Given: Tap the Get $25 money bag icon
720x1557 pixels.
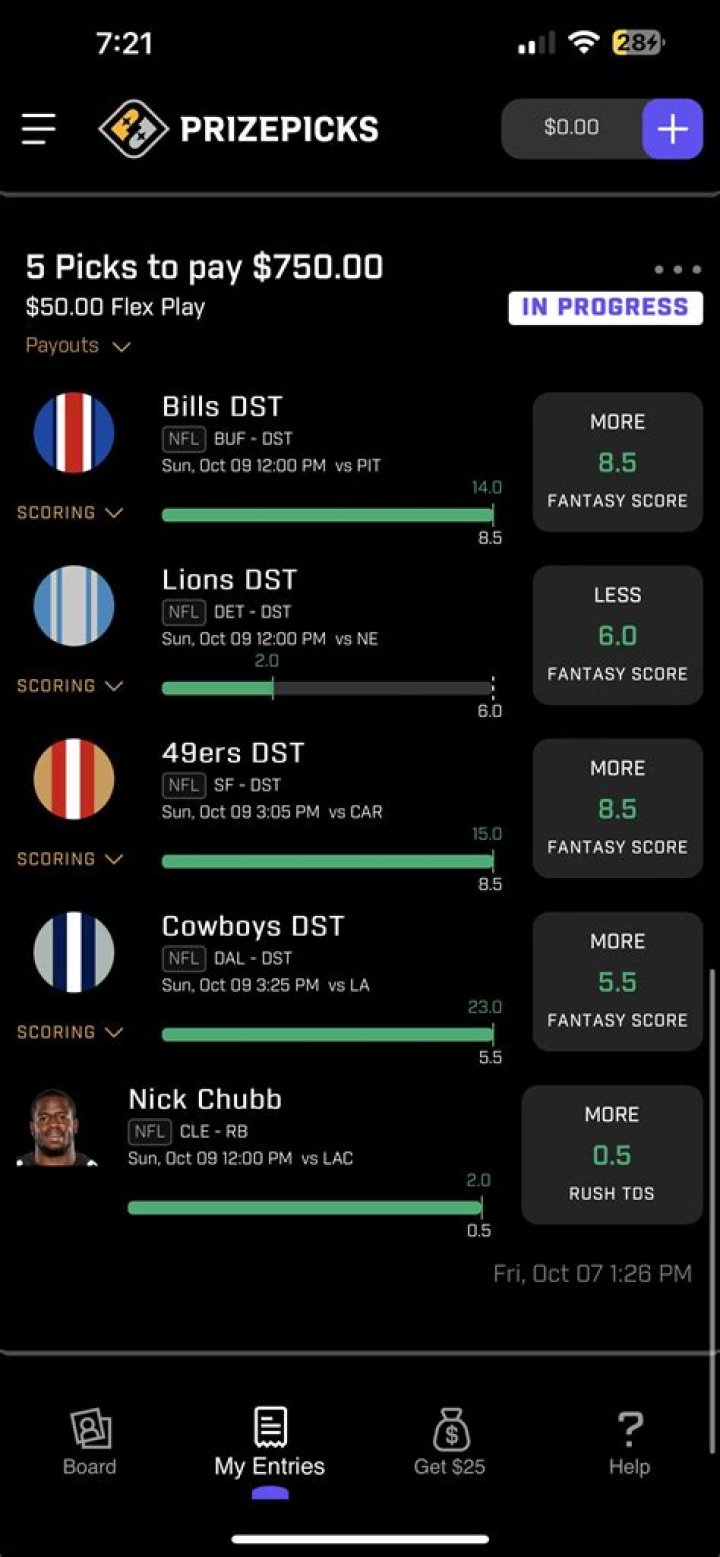Looking at the screenshot, I should [449, 1432].
